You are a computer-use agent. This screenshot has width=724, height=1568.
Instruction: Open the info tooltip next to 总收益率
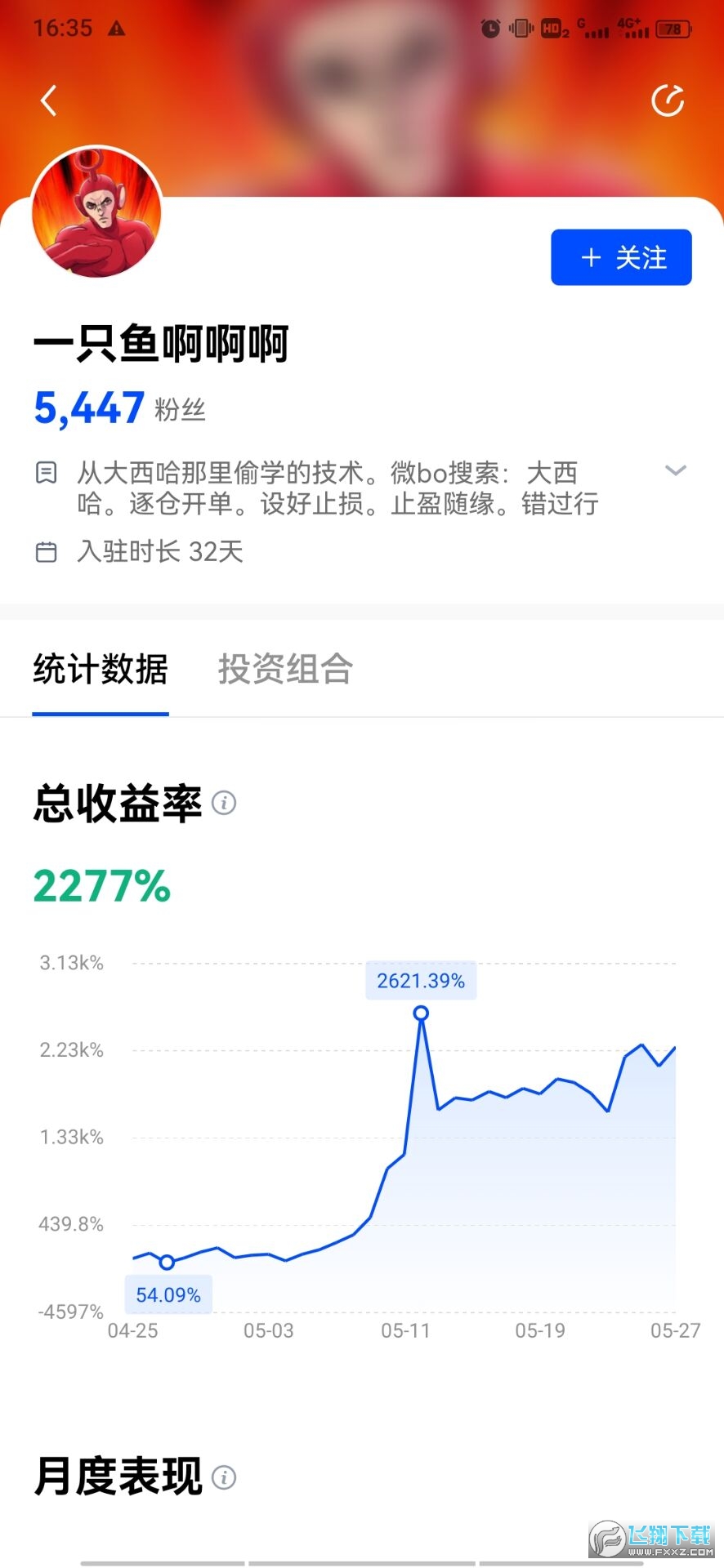224,803
